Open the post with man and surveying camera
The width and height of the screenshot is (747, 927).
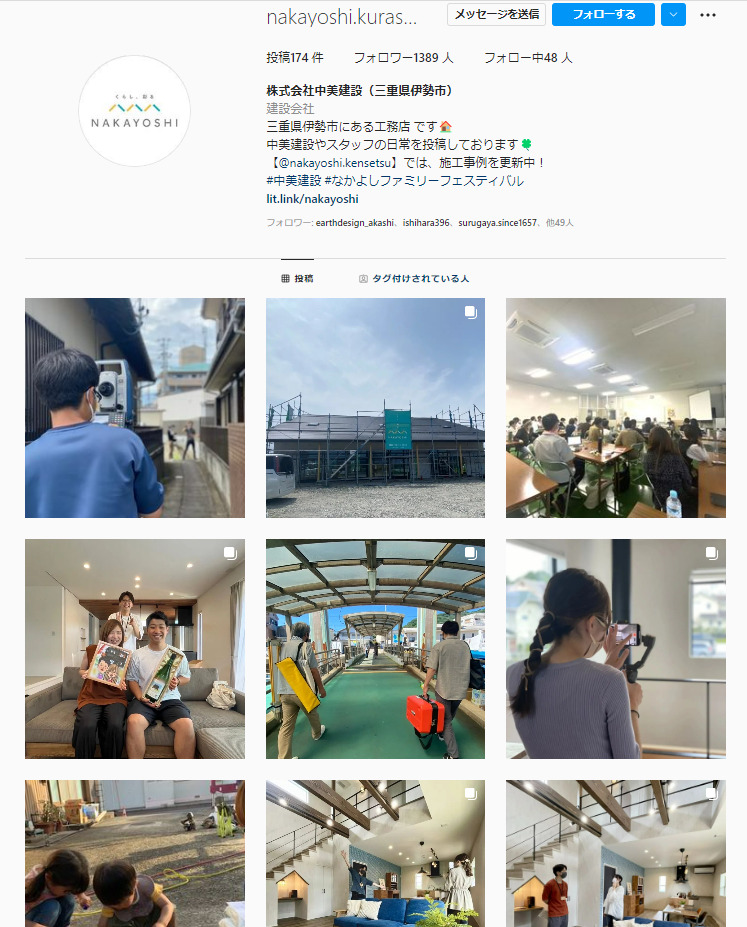point(135,407)
